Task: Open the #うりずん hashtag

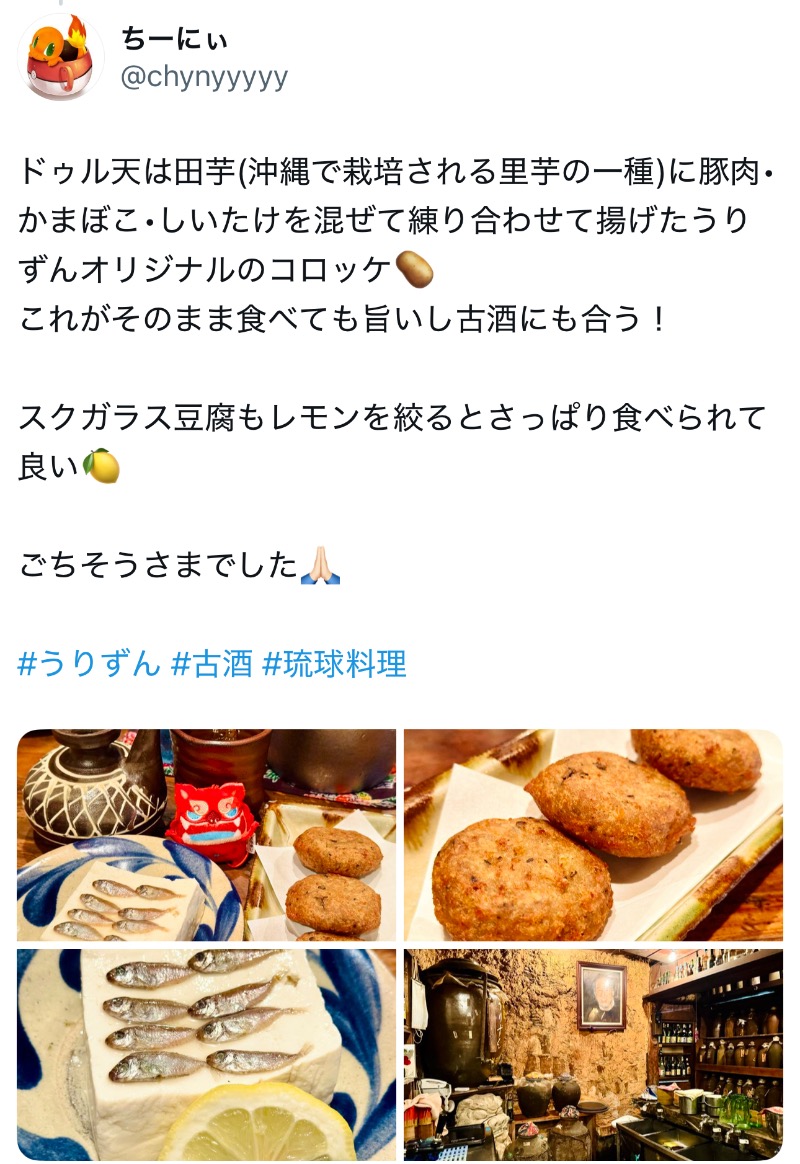Action: tap(89, 663)
